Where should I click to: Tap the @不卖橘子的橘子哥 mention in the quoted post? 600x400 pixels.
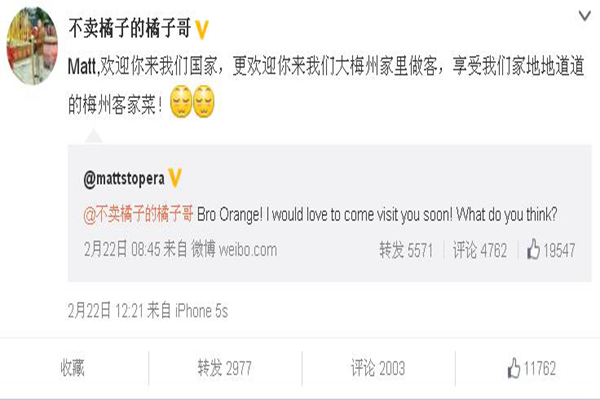(134, 214)
